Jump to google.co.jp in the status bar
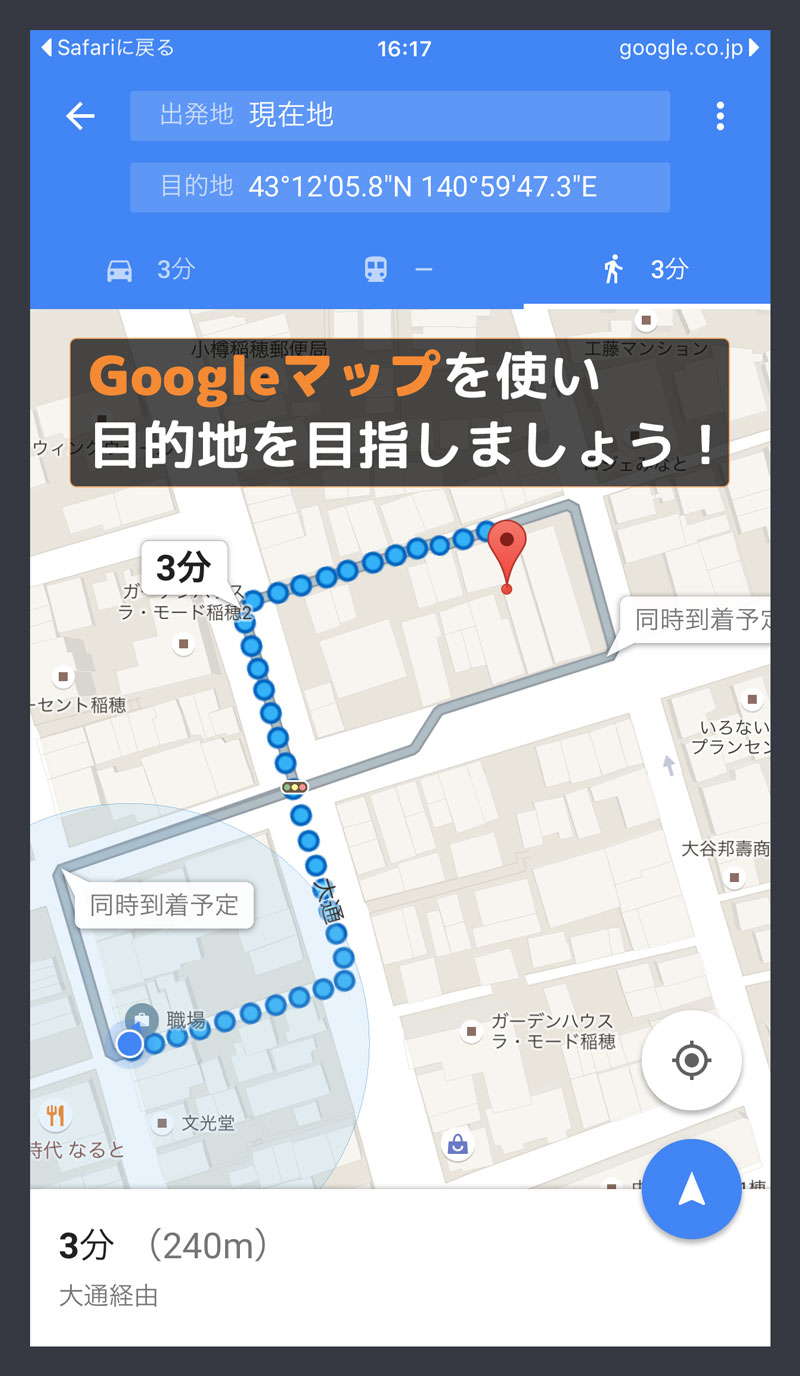Image resolution: width=800 pixels, height=1376 pixels. pyautogui.click(x=688, y=47)
